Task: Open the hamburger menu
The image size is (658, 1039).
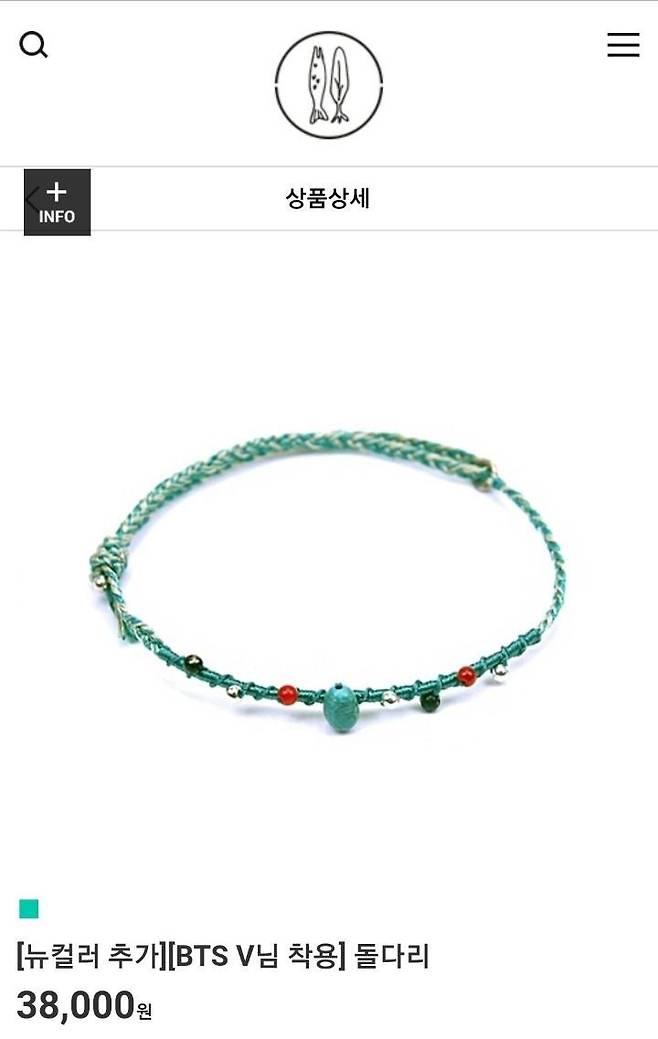Action: click(x=623, y=45)
